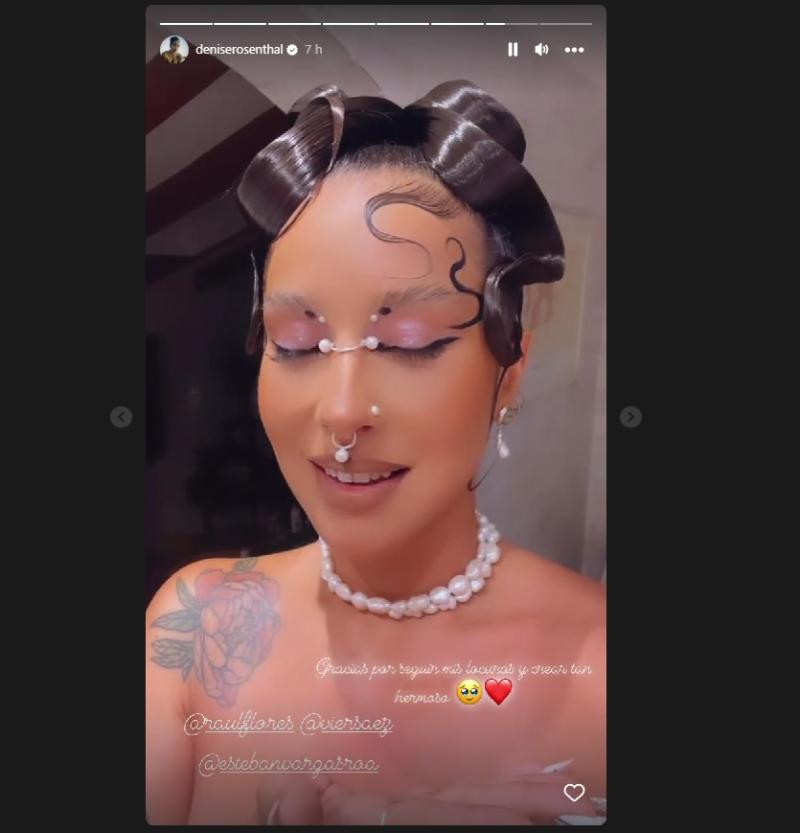
Task: Like this story with the heart
Action: point(574,793)
